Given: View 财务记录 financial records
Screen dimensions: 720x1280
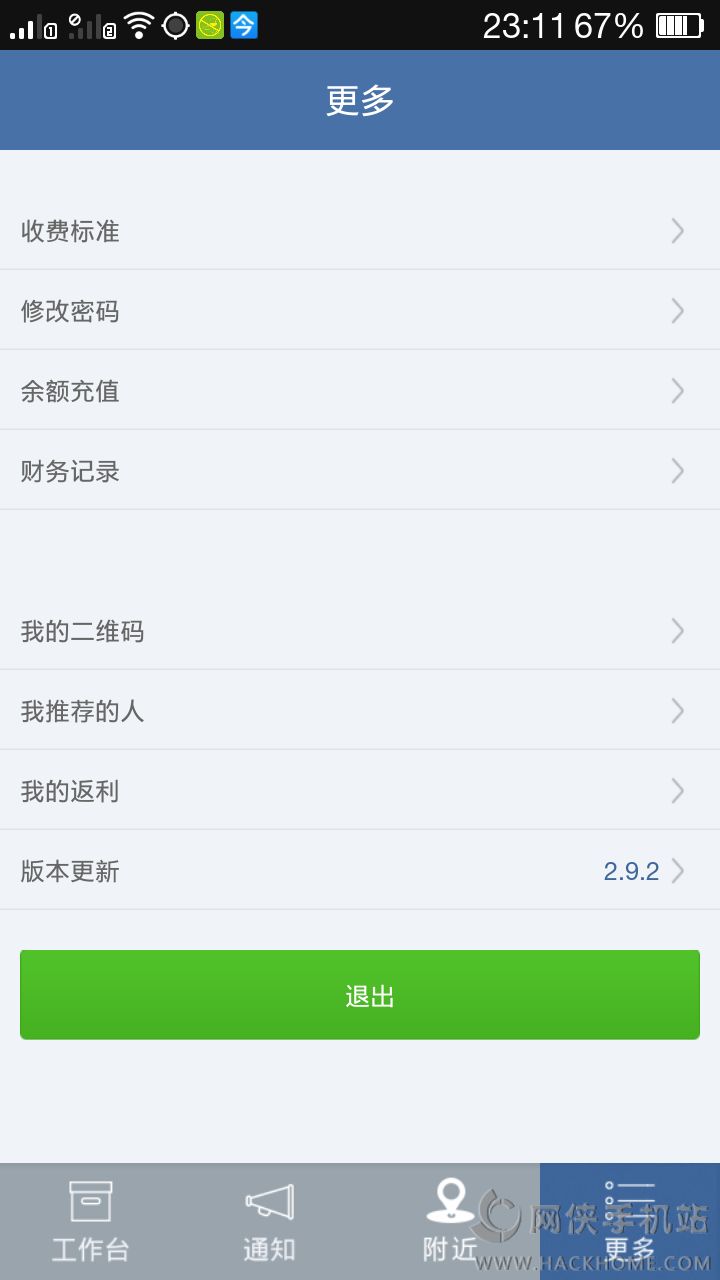Looking at the screenshot, I should point(360,471).
